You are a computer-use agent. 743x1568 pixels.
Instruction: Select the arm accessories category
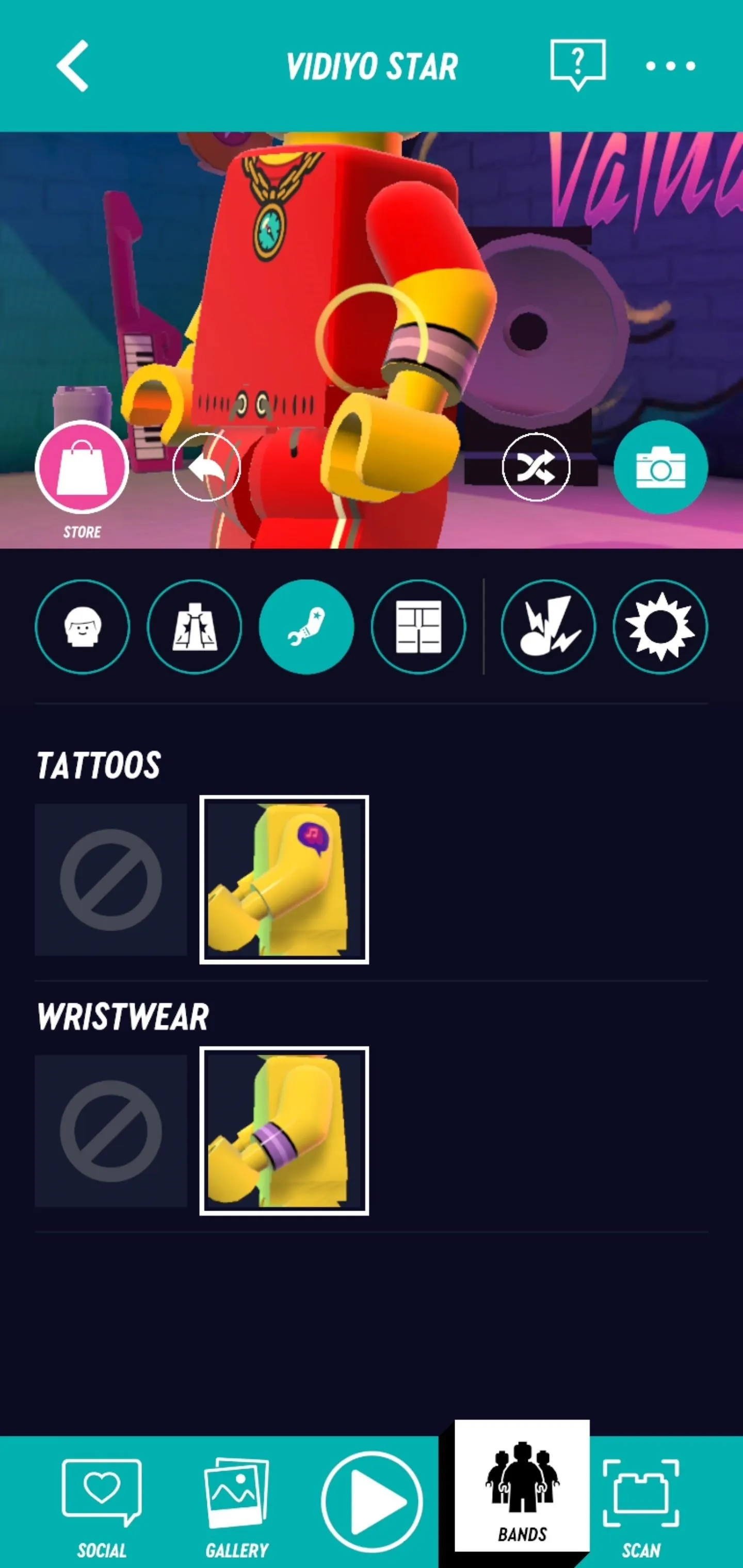[x=306, y=627]
